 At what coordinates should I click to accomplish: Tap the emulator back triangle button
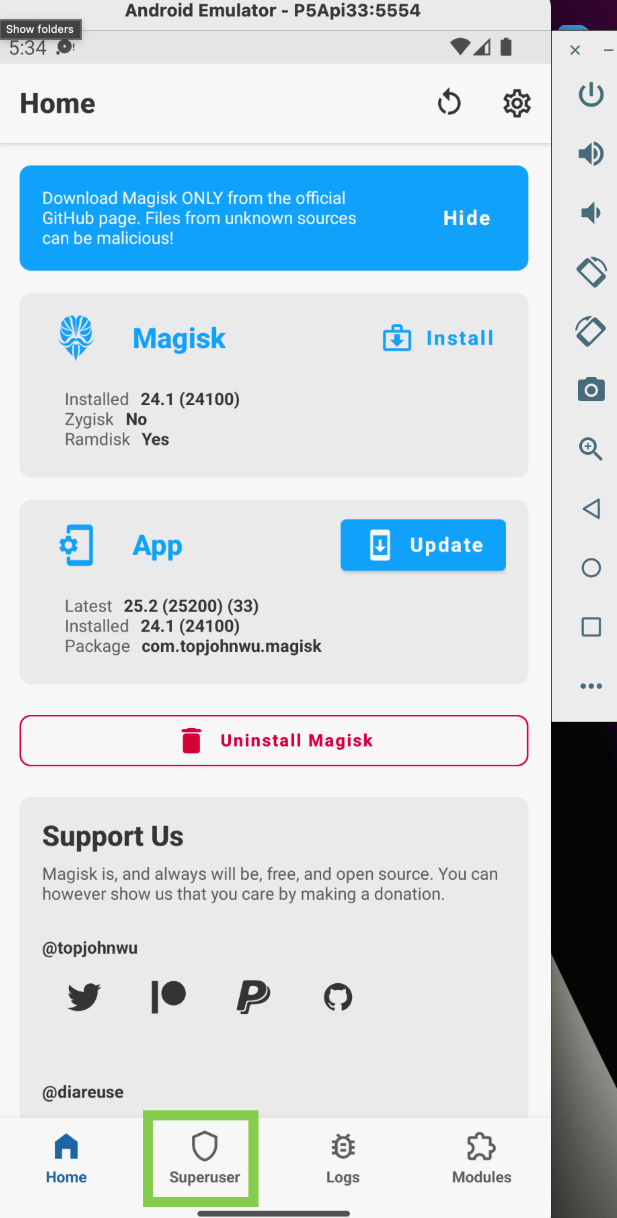[x=591, y=509]
